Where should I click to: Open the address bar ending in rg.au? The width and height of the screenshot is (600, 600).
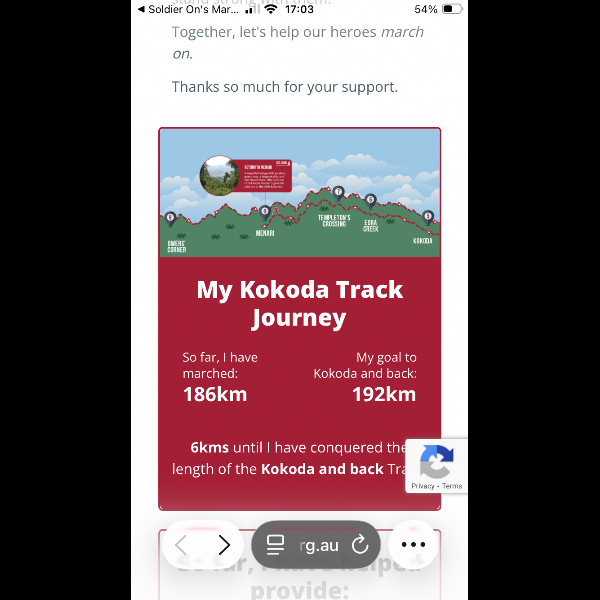[x=320, y=545]
